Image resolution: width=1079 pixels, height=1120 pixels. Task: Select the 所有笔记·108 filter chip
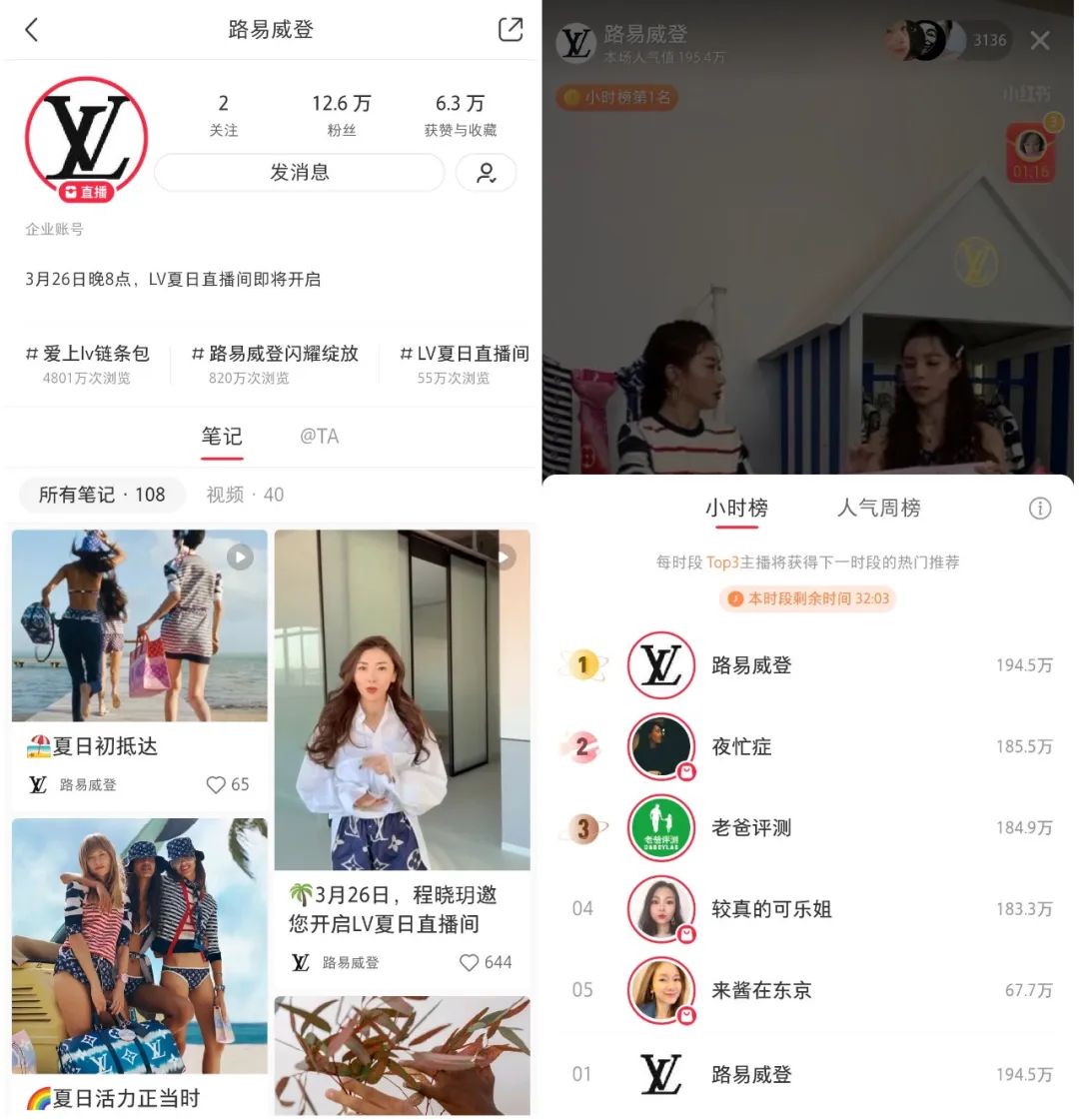(101, 495)
